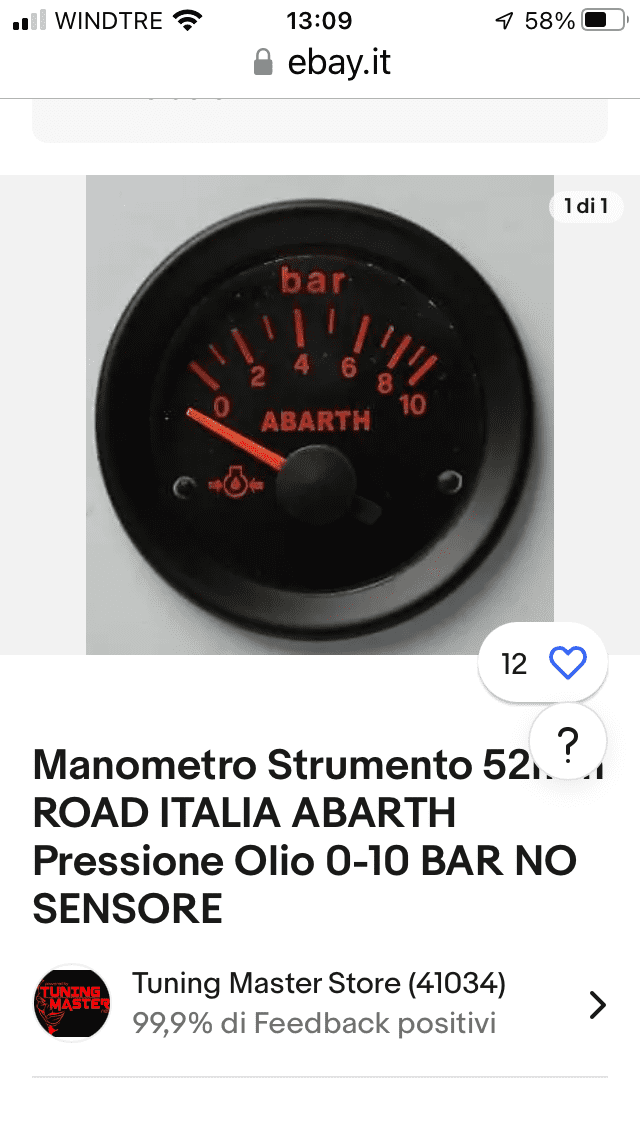Open Tuning Master Store seller profile
Image resolution: width=640 pixels, height=1136 pixels.
point(320,1004)
